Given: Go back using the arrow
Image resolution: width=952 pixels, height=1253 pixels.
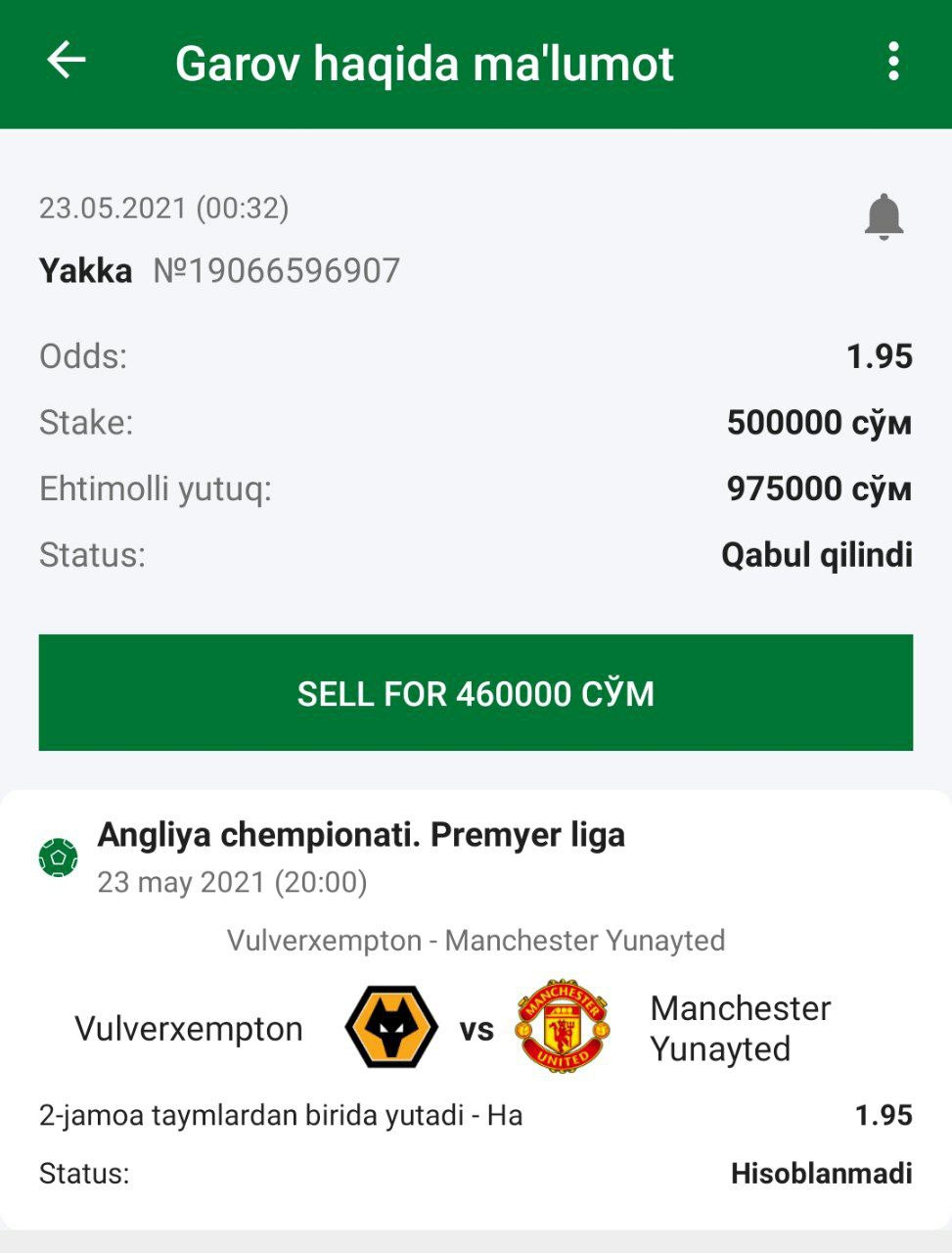Looking at the screenshot, I should coord(67,61).
